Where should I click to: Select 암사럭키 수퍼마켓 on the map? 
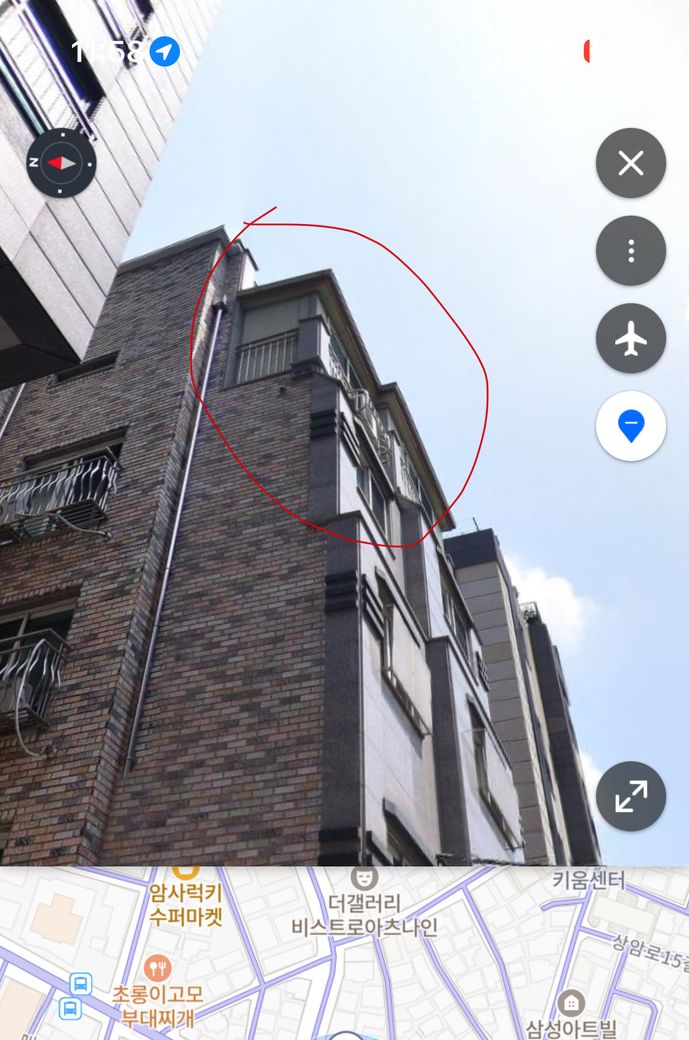coord(185,904)
